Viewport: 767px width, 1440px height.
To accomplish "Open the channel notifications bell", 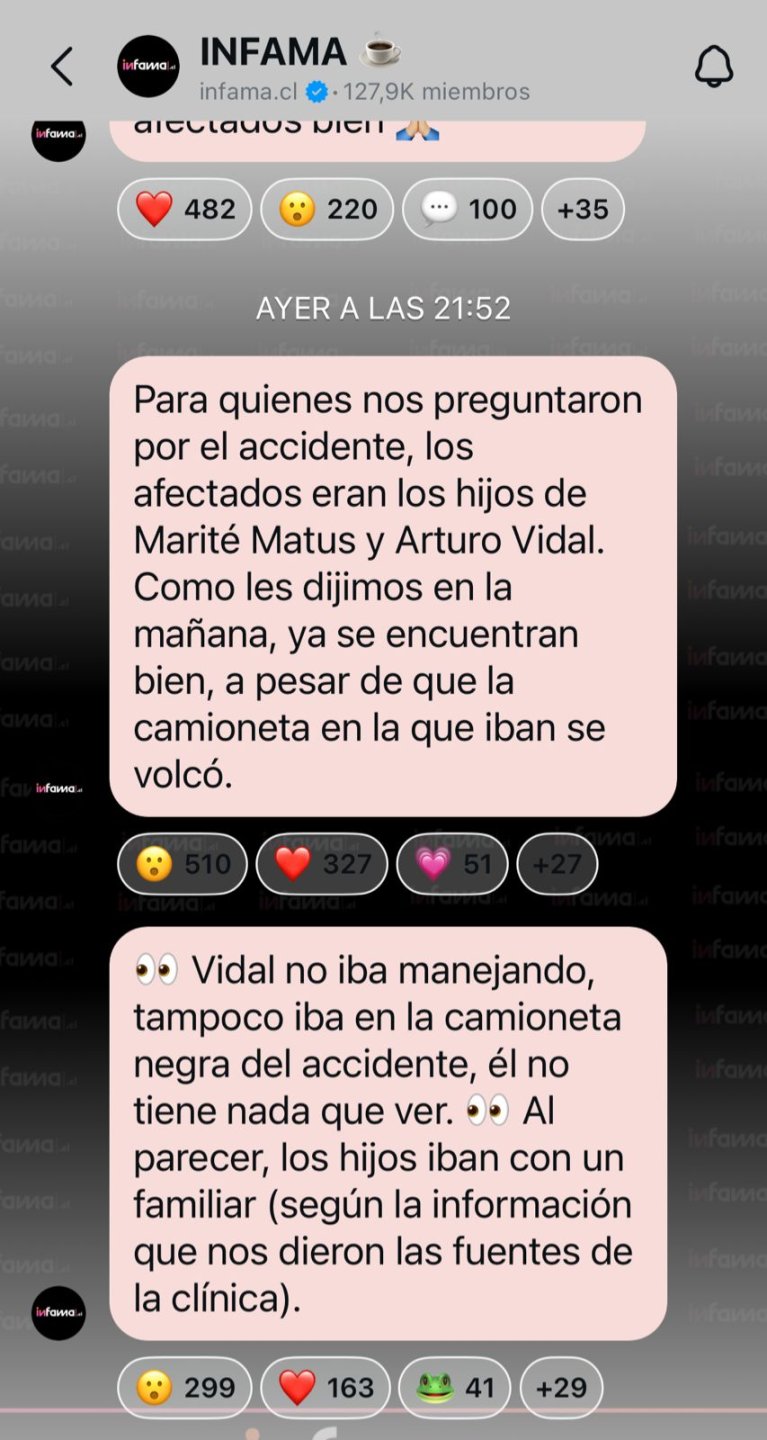I will [x=714, y=67].
